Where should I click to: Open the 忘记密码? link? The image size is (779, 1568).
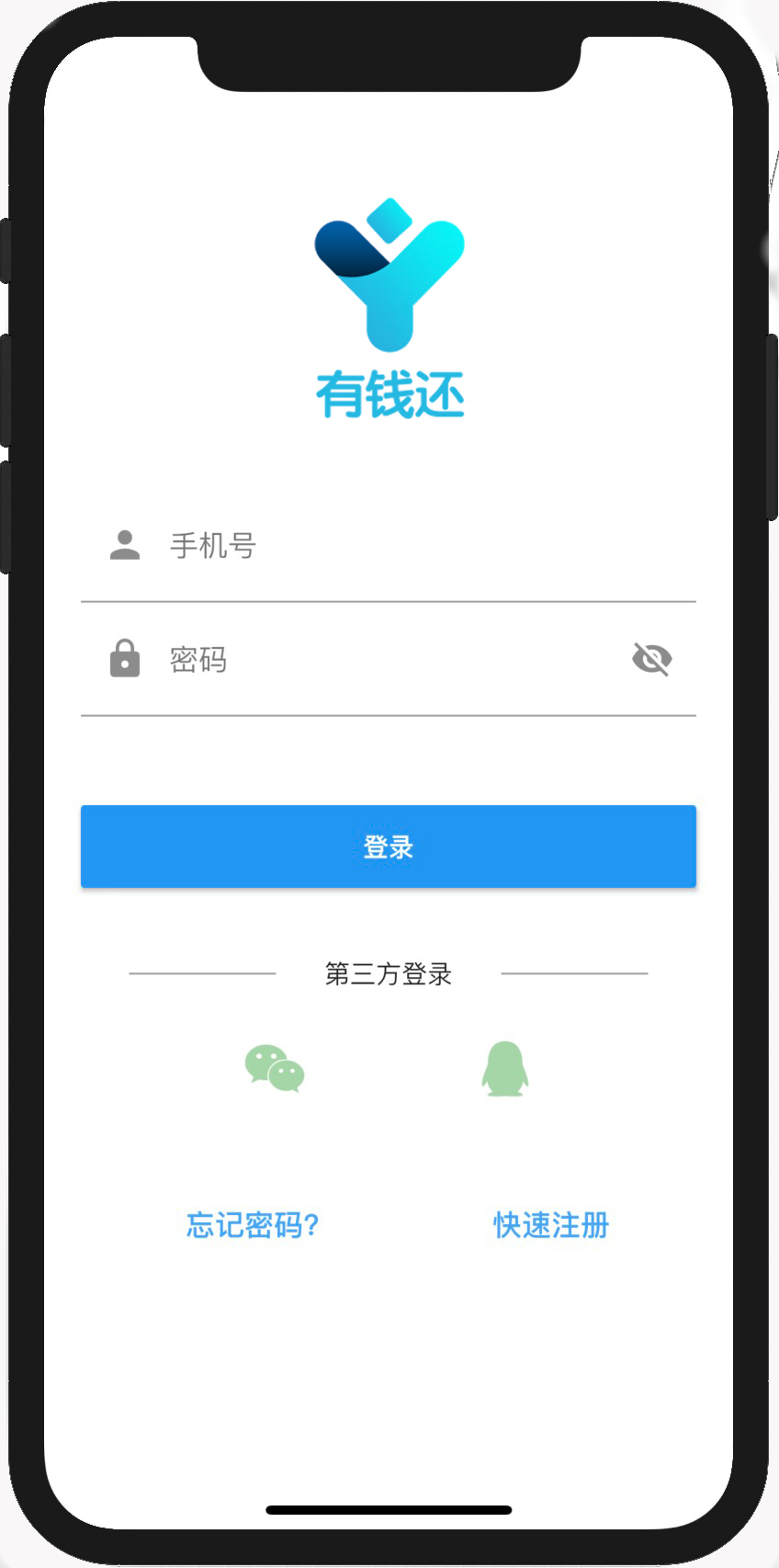coord(253,1225)
